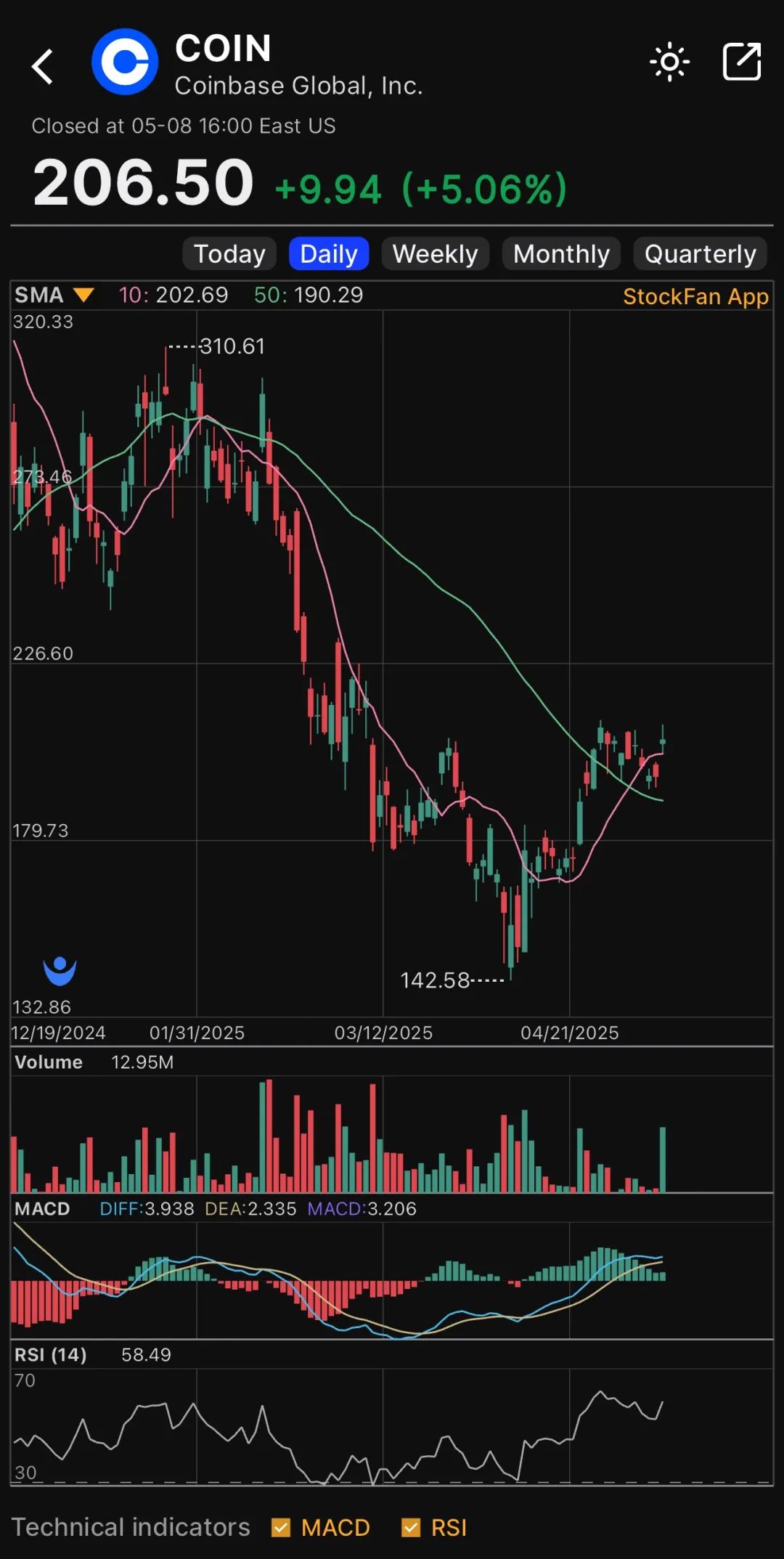The image size is (784, 1559).
Task: Open the StockFan App link
Action: click(695, 296)
